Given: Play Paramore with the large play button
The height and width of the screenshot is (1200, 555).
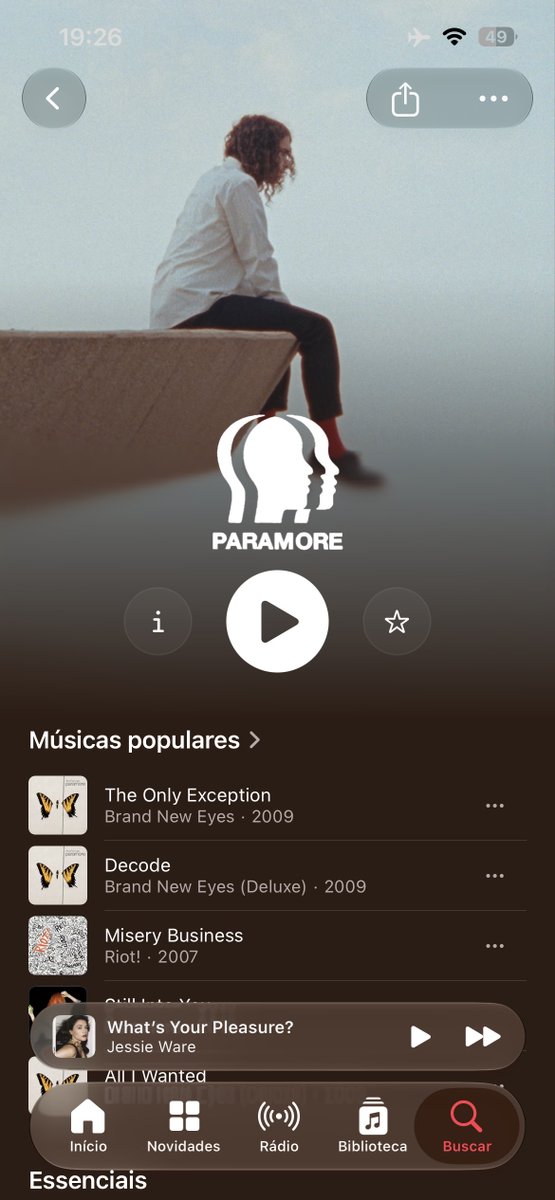Looking at the screenshot, I should (277, 622).
